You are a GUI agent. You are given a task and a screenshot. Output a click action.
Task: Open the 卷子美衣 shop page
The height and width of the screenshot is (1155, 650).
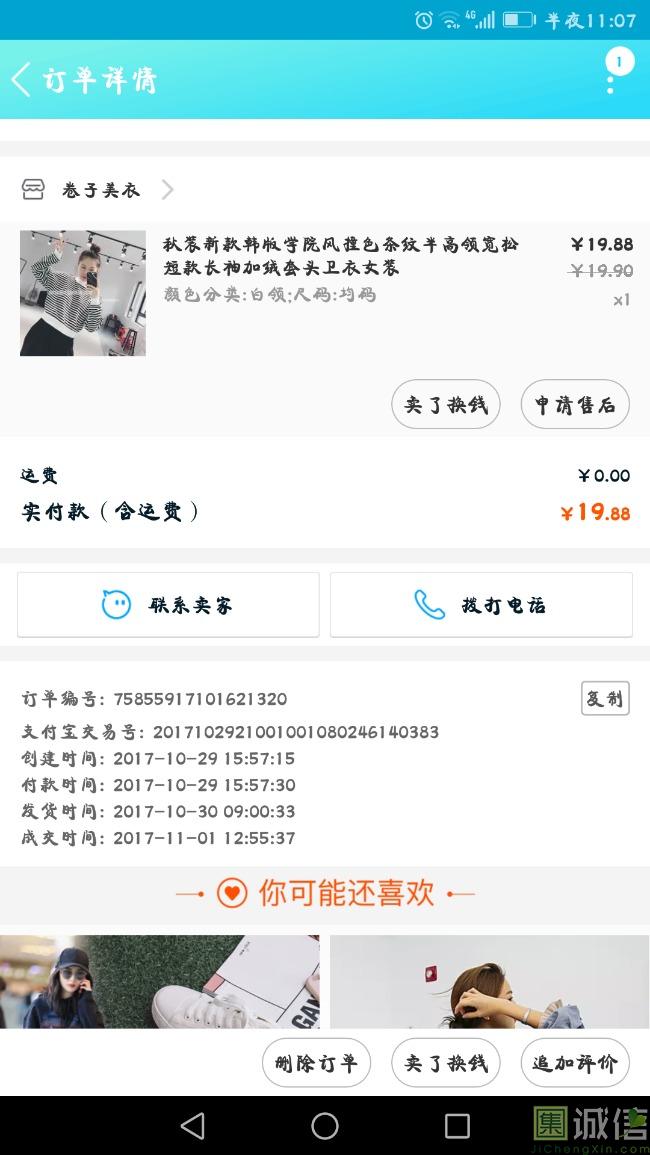point(100,190)
